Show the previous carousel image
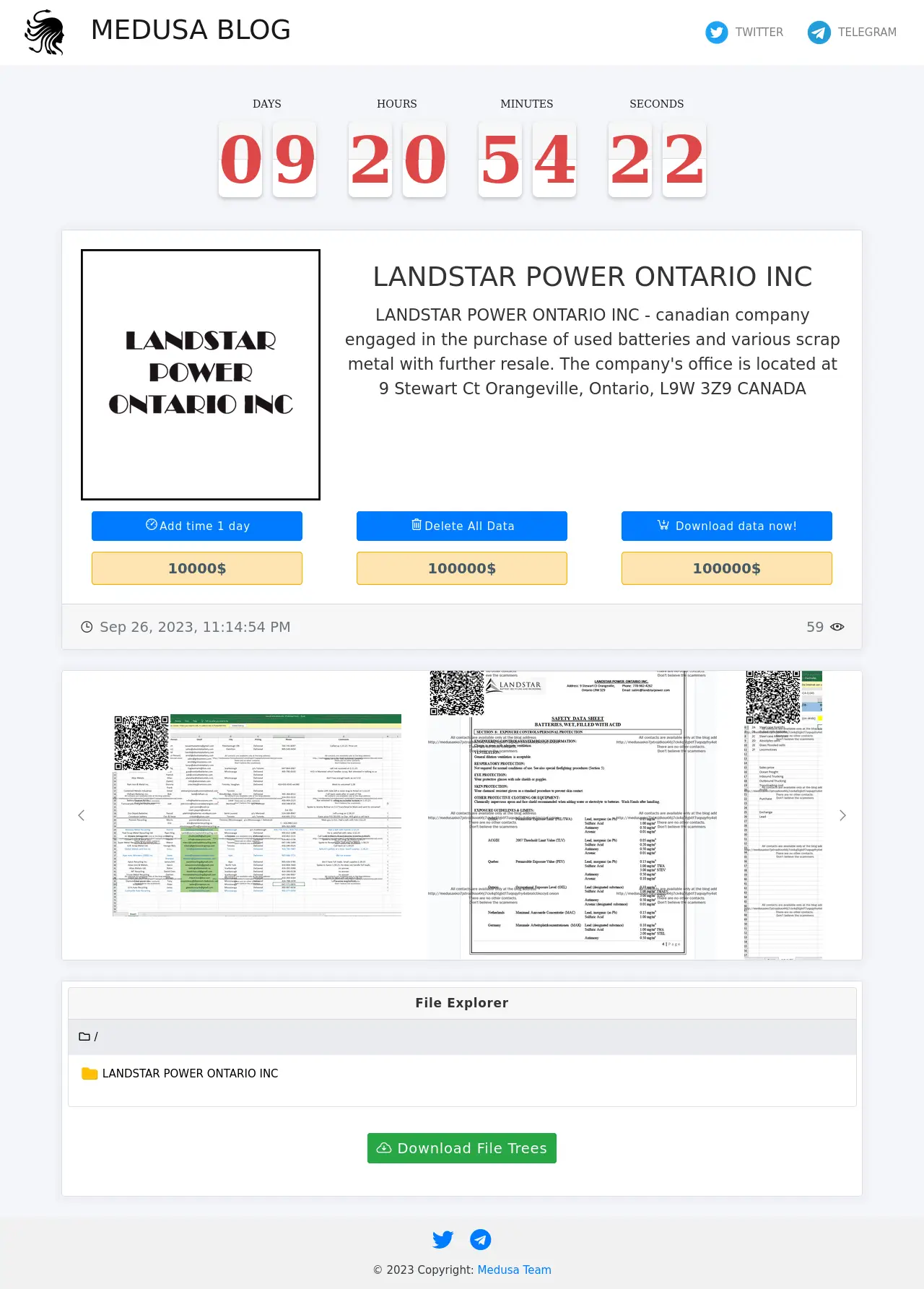 coord(82,815)
